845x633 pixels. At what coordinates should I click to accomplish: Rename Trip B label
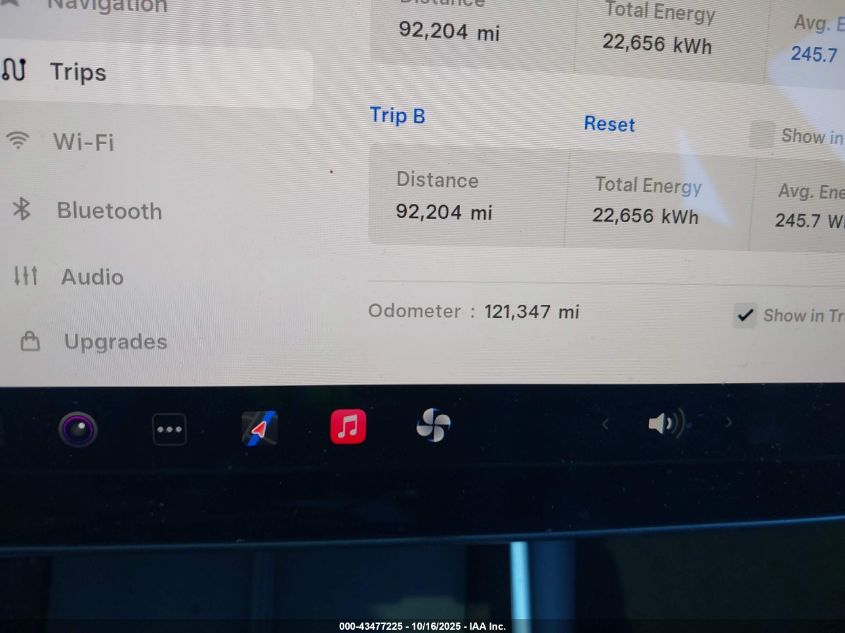click(x=397, y=115)
